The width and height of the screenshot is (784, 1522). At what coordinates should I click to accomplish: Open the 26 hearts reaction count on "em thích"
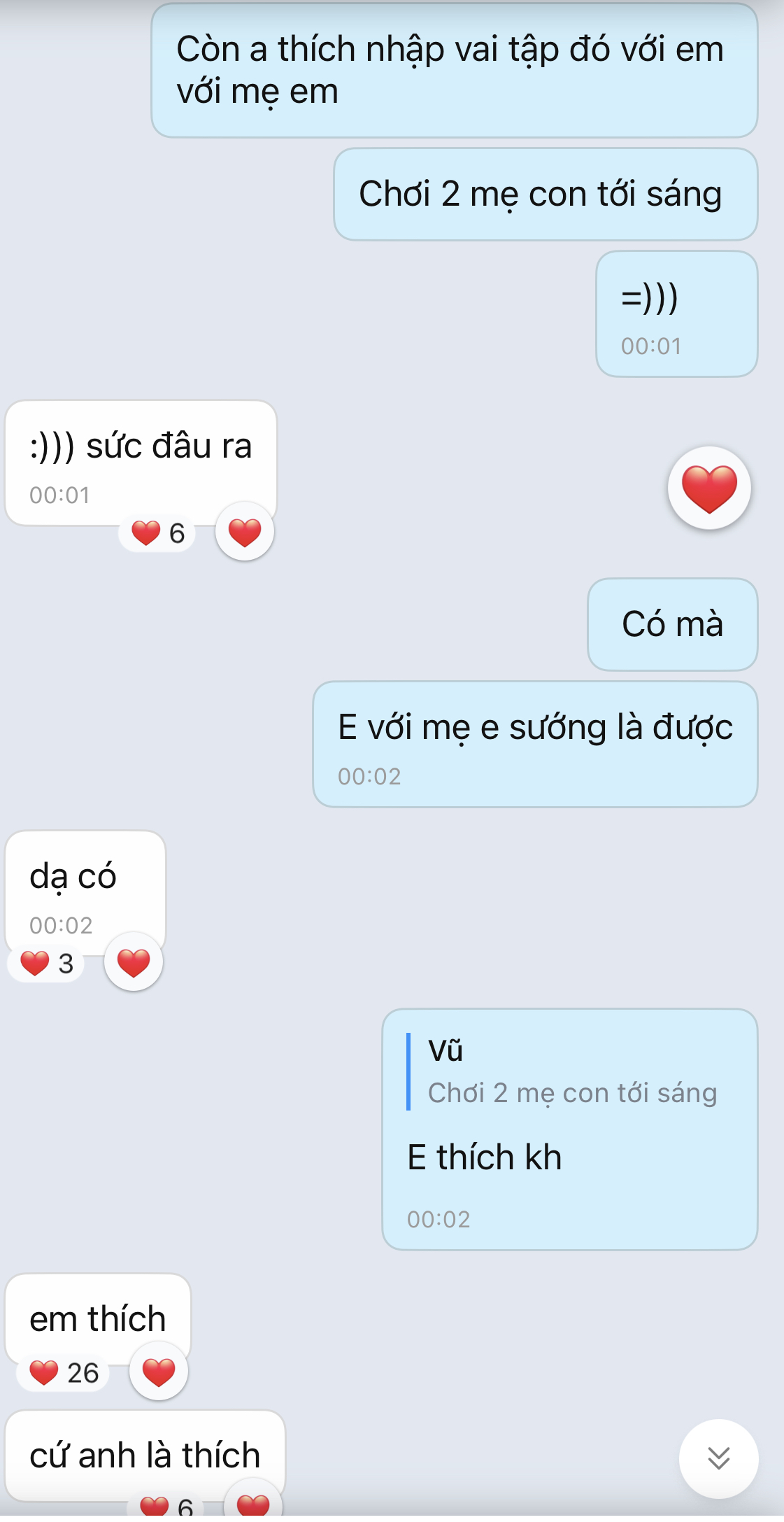pyautogui.click(x=64, y=1373)
